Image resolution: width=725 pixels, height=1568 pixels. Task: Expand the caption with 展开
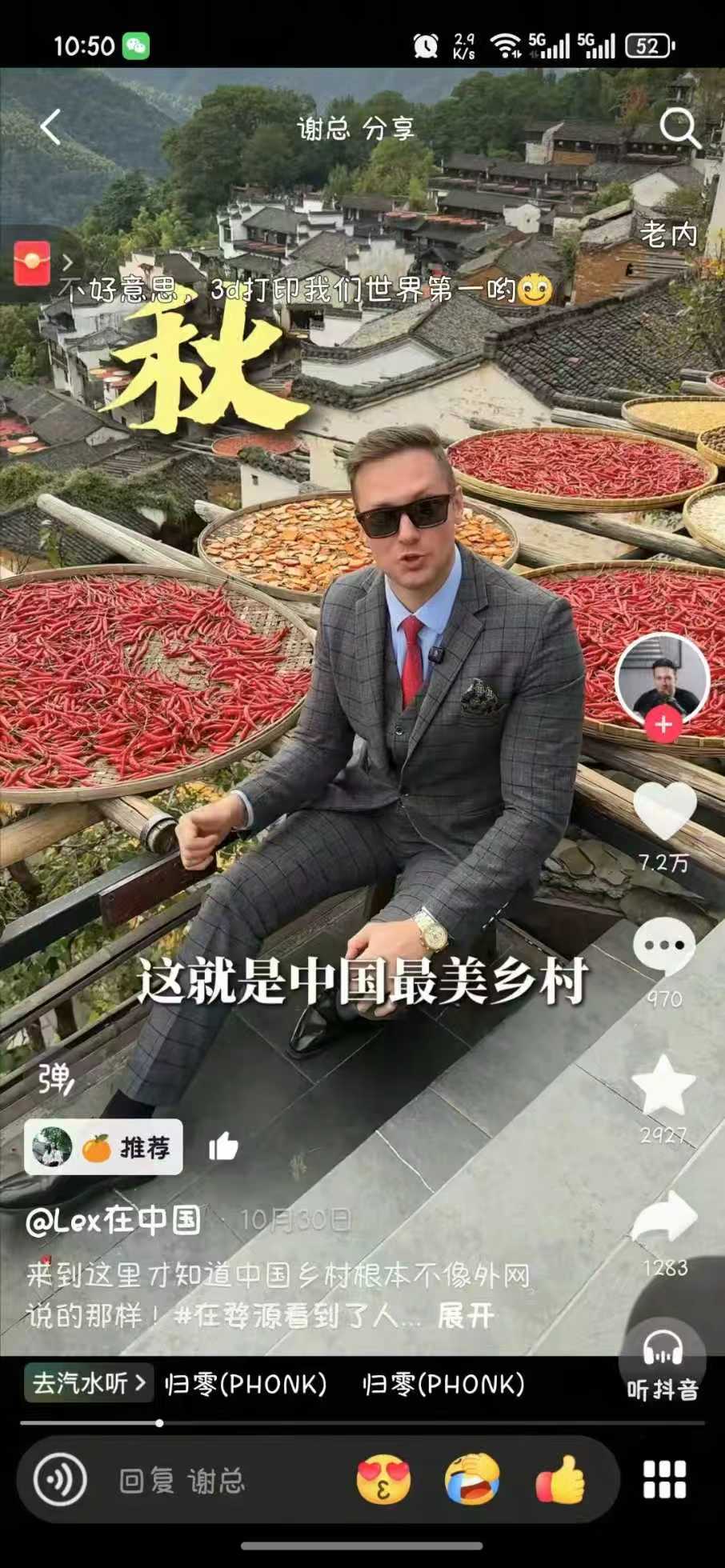tap(466, 1316)
